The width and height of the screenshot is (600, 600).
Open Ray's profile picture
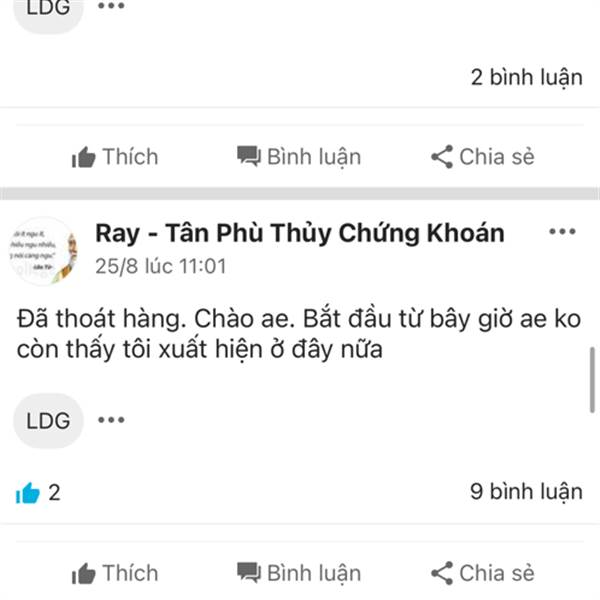tap(44, 250)
